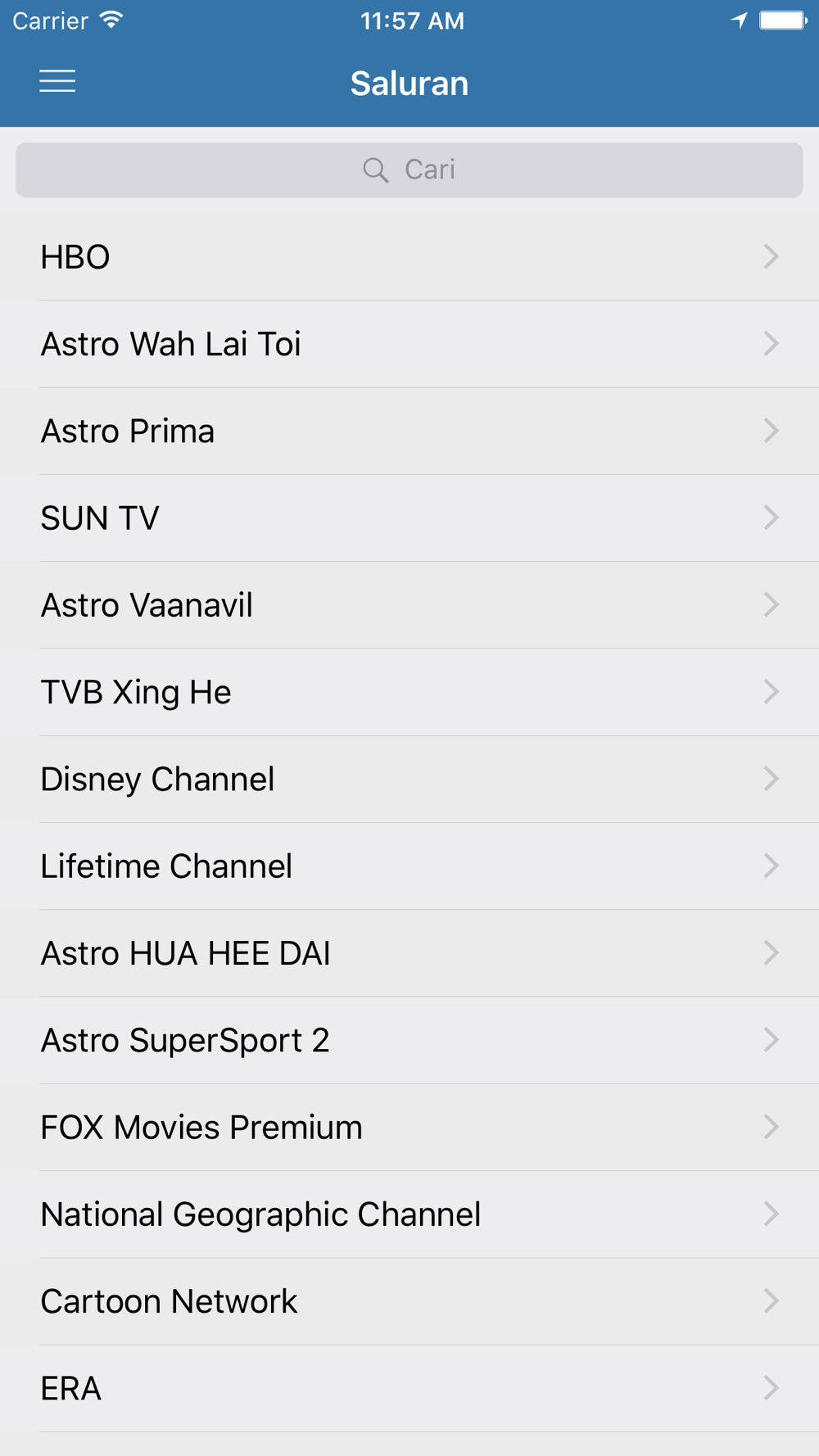This screenshot has height=1456, width=819.
Task: Open Astro Prima channel
Action: (409, 432)
